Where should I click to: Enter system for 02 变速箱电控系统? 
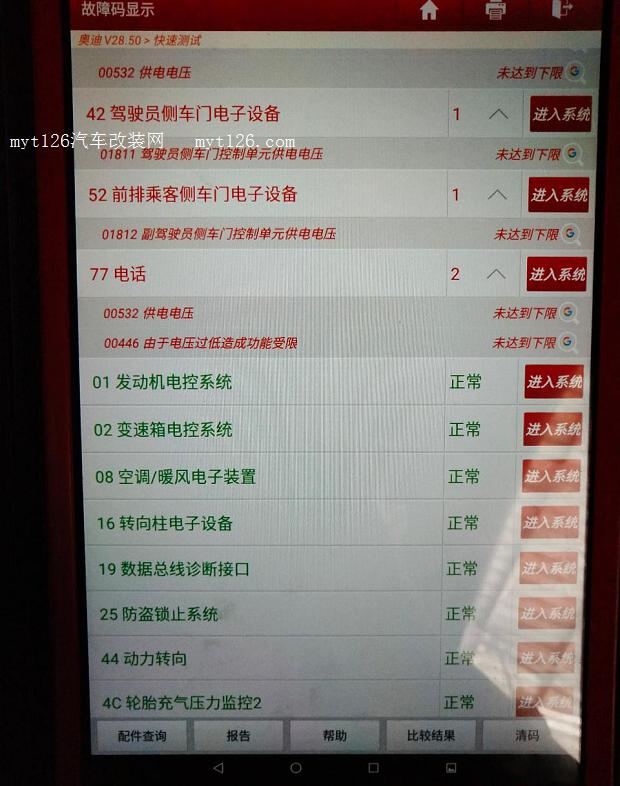(x=552, y=429)
